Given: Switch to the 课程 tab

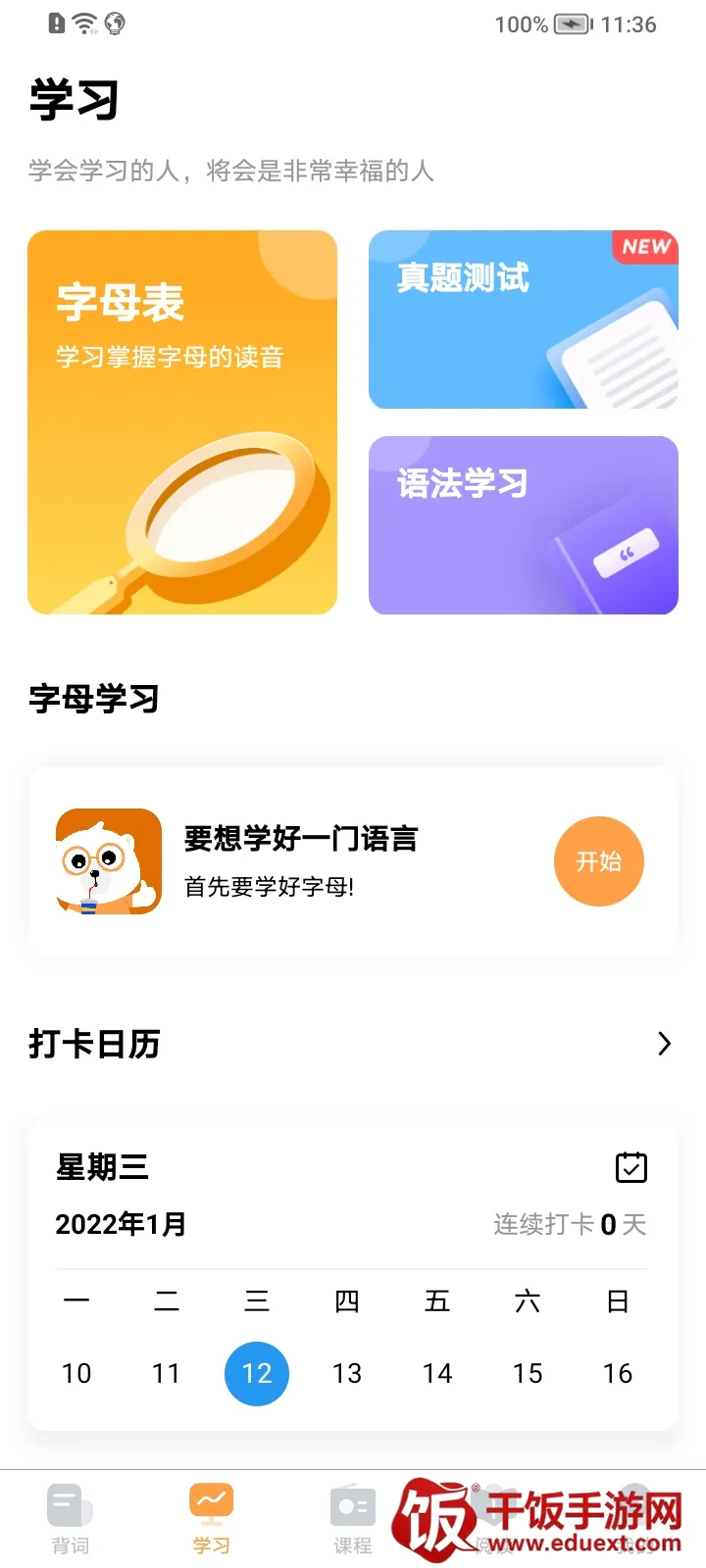Looking at the screenshot, I should pos(353,1519).
